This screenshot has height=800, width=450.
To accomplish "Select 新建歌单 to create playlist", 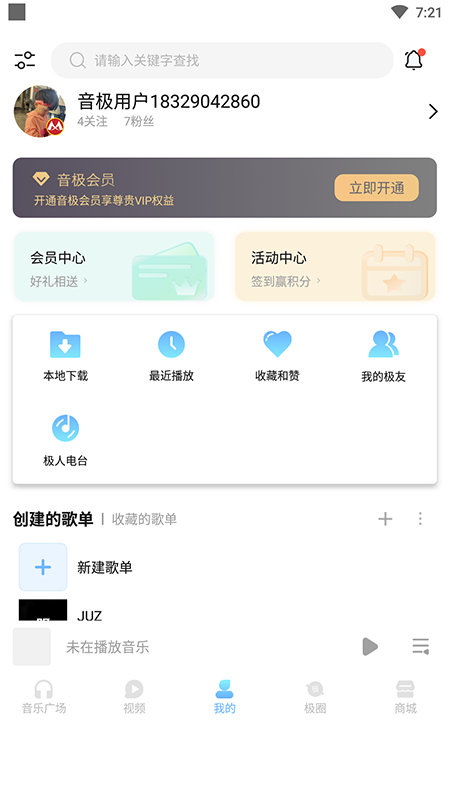I will (x=105, y=567).
